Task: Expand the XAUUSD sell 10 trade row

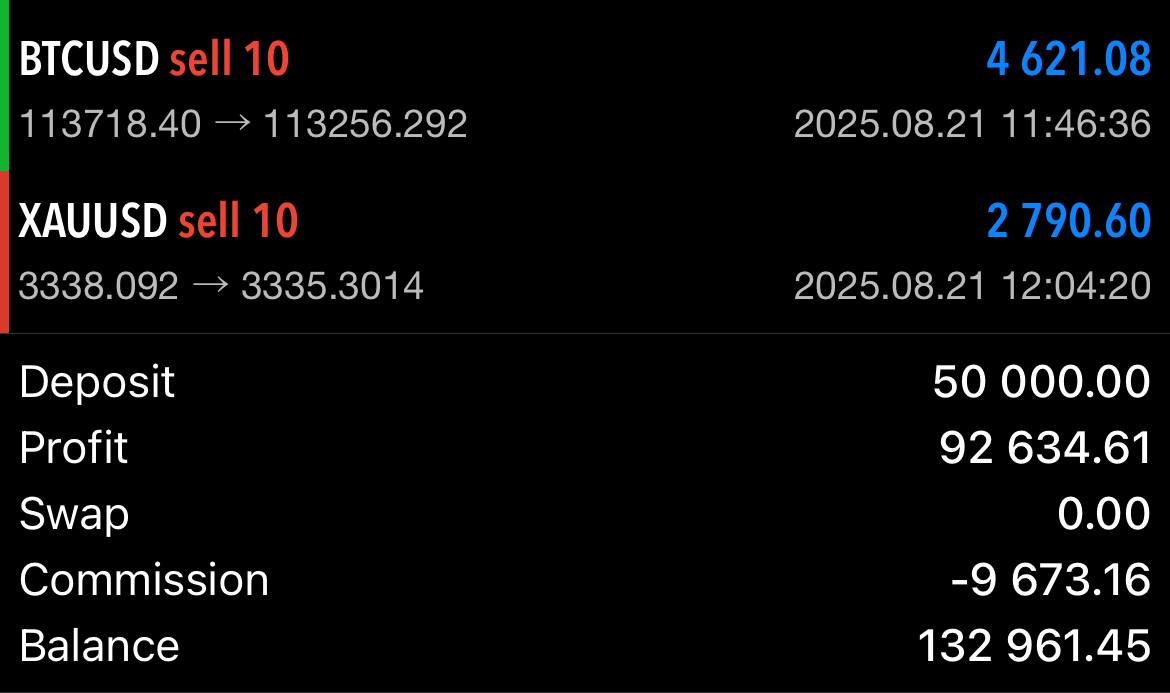Action: [x=585, y=252]
